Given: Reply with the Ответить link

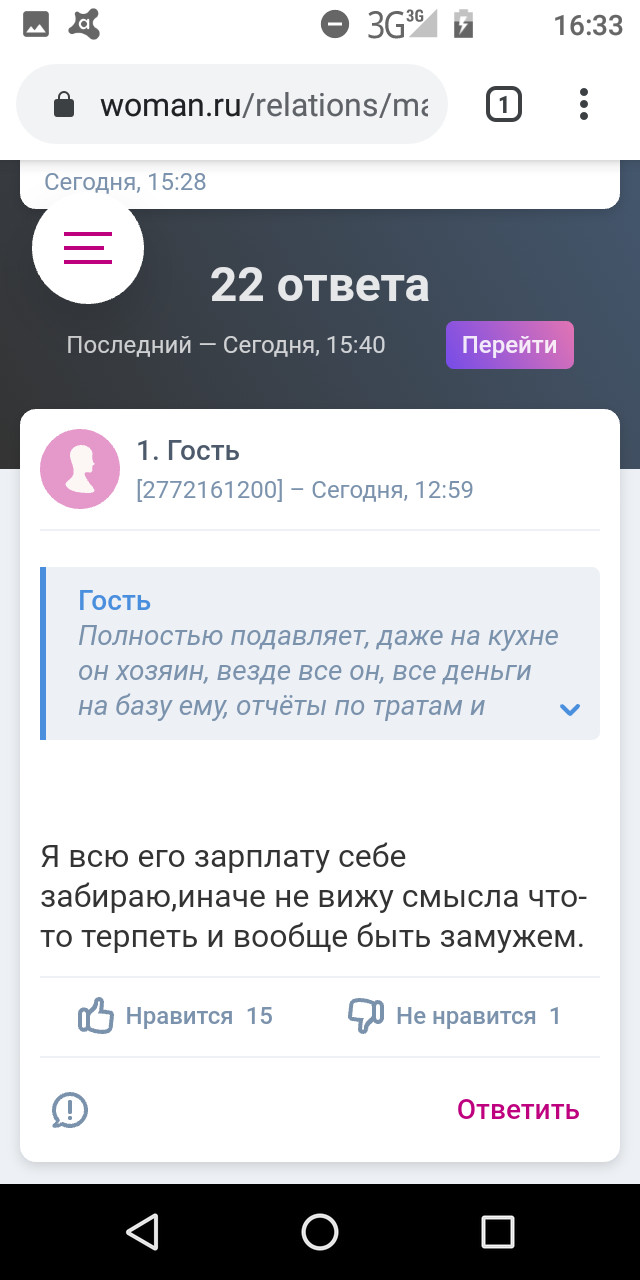Looking at the screenshot, I should pyautogui.click(x=518, y=1109).
